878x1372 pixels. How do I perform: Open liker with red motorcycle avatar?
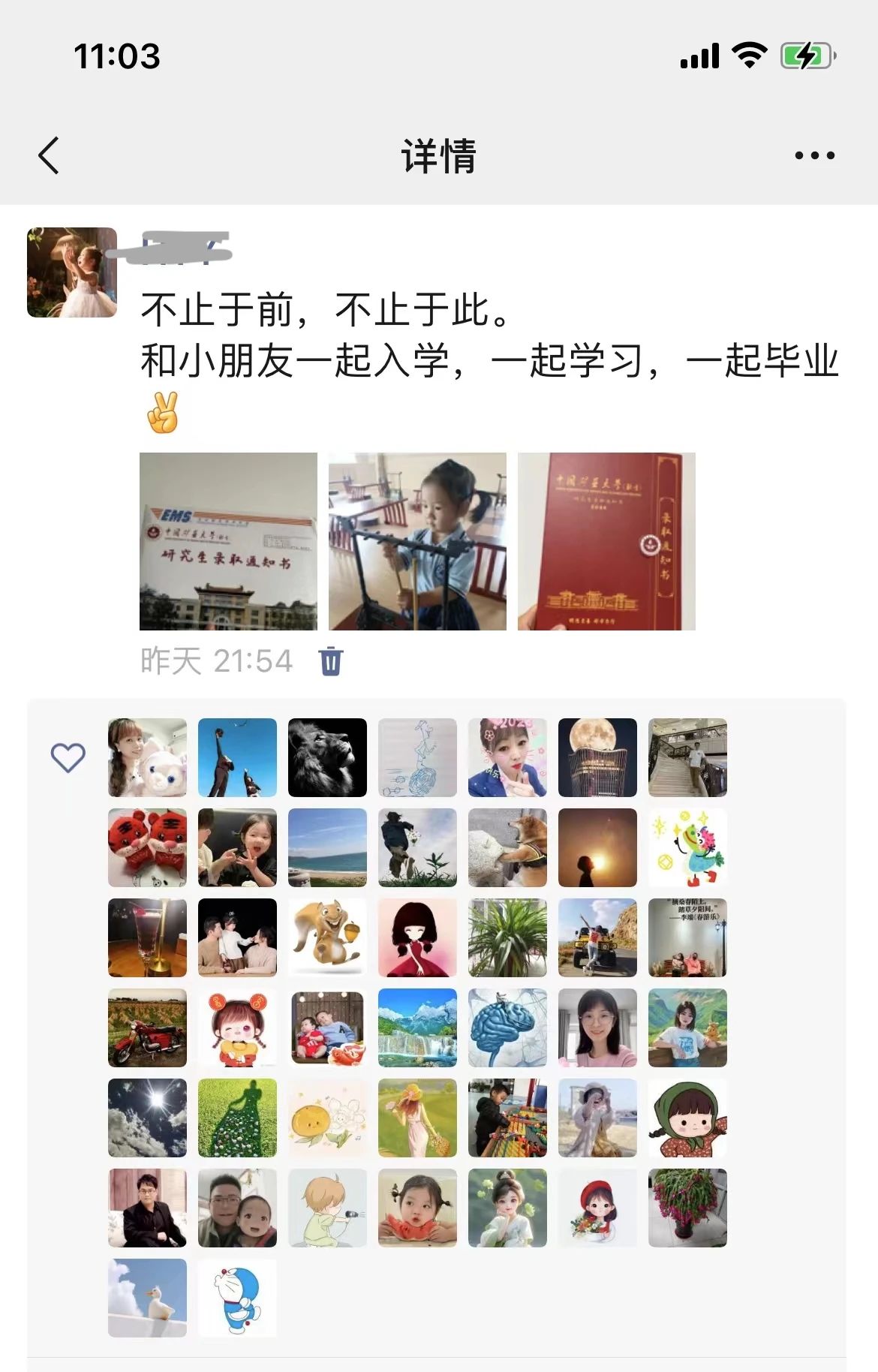coord(147,1027)
